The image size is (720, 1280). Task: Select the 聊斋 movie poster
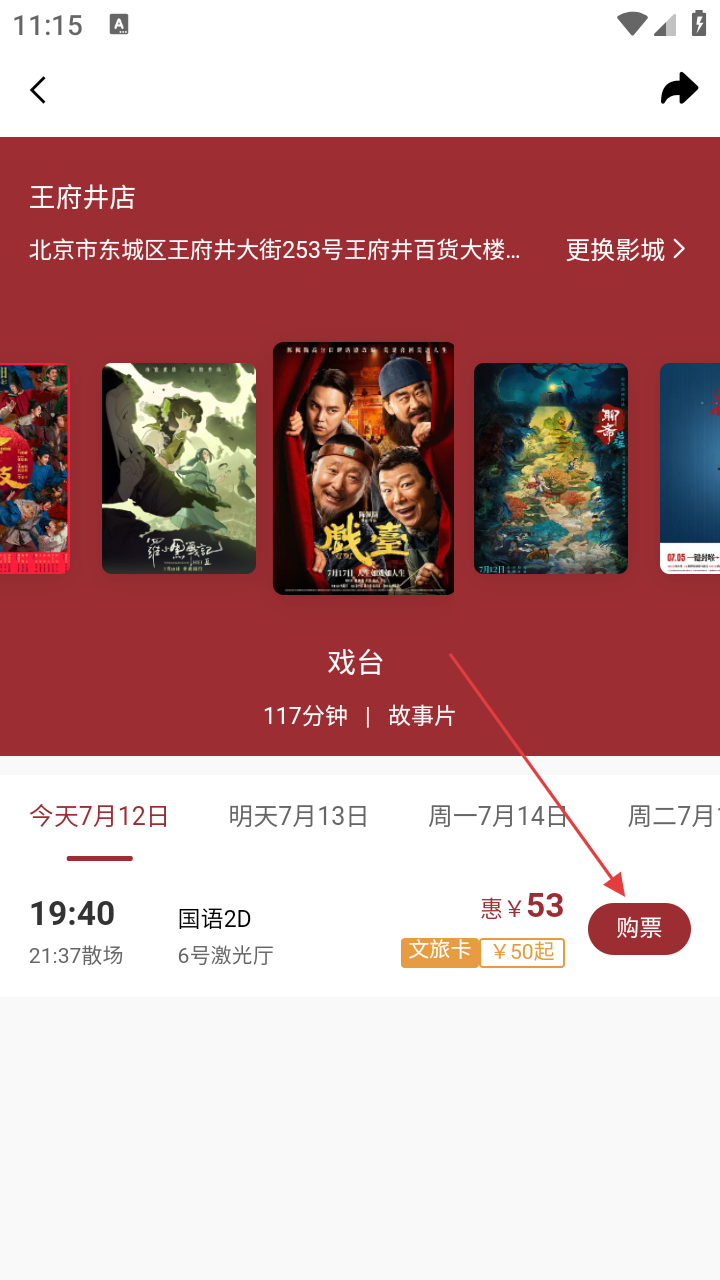pos(551,468)
